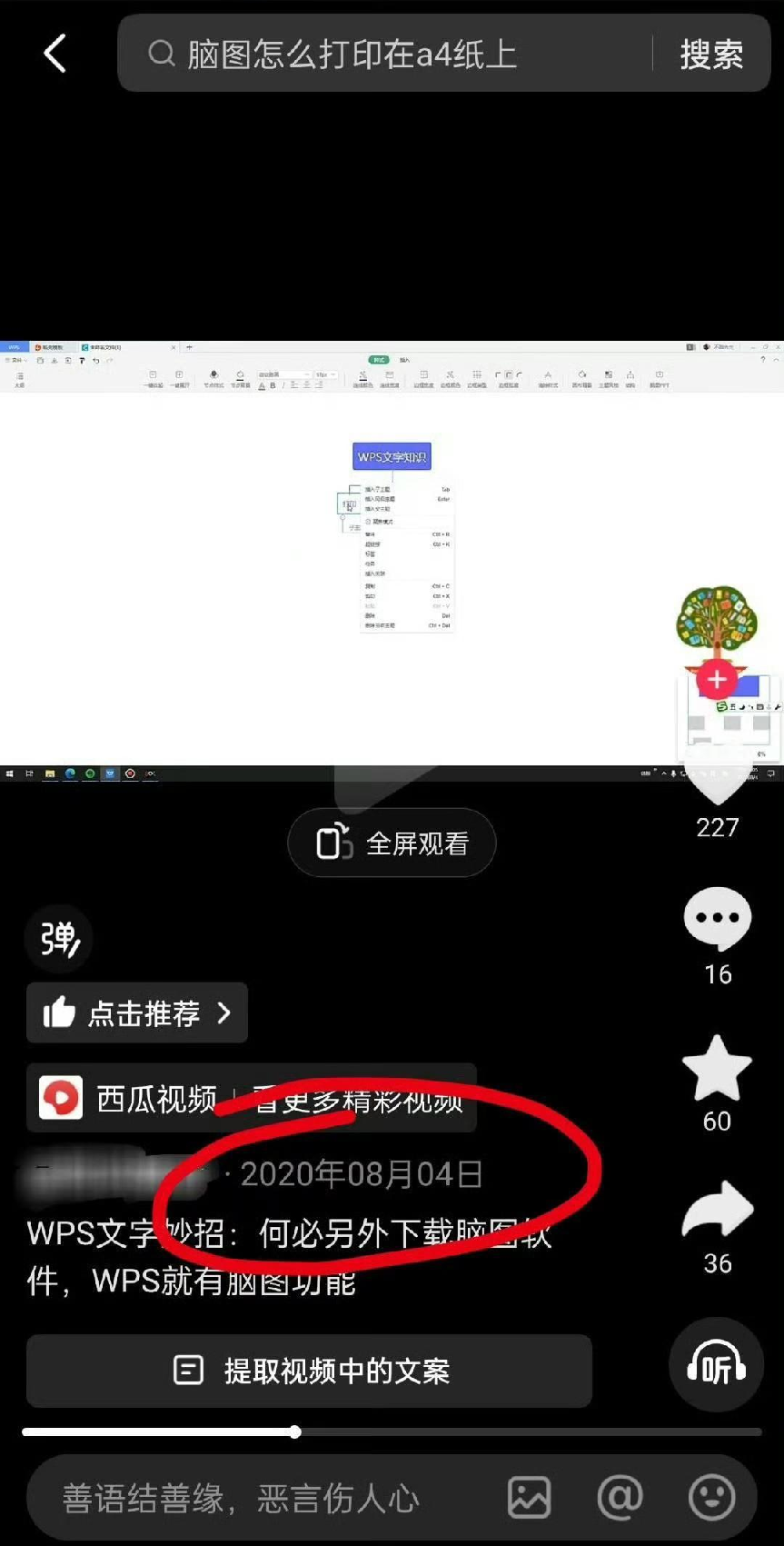Open the emoji picker

coord(711,1497)
